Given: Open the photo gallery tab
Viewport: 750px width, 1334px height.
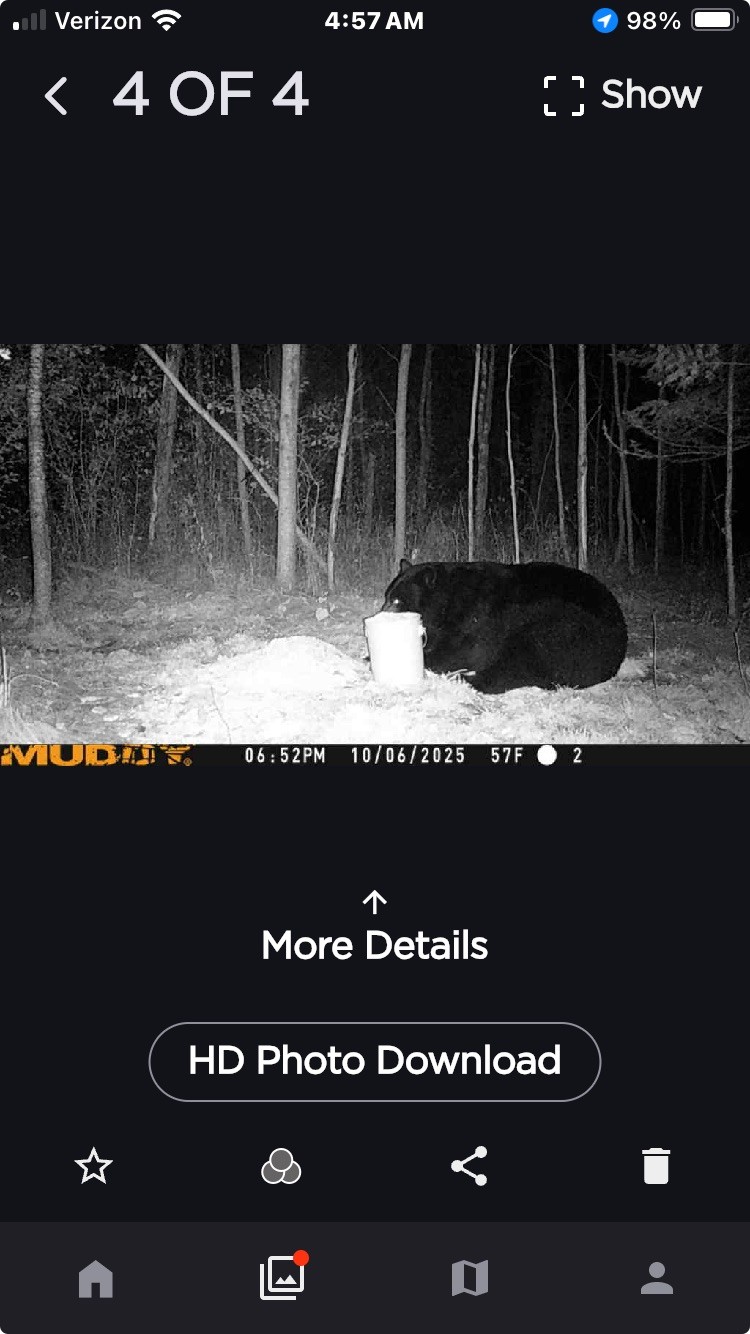Looking at the screenshot, I should 282,1277.
